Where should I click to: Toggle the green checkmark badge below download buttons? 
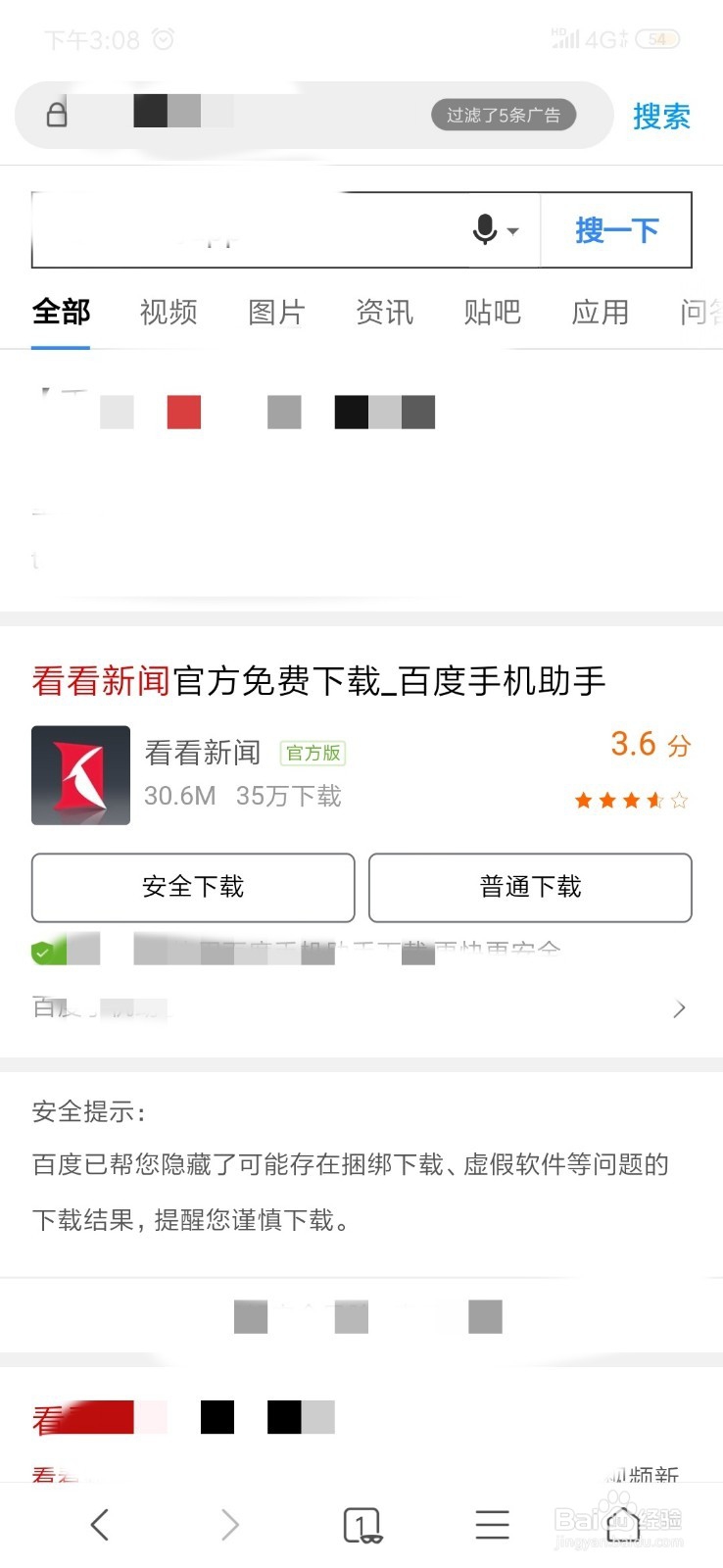click(43, 949)
